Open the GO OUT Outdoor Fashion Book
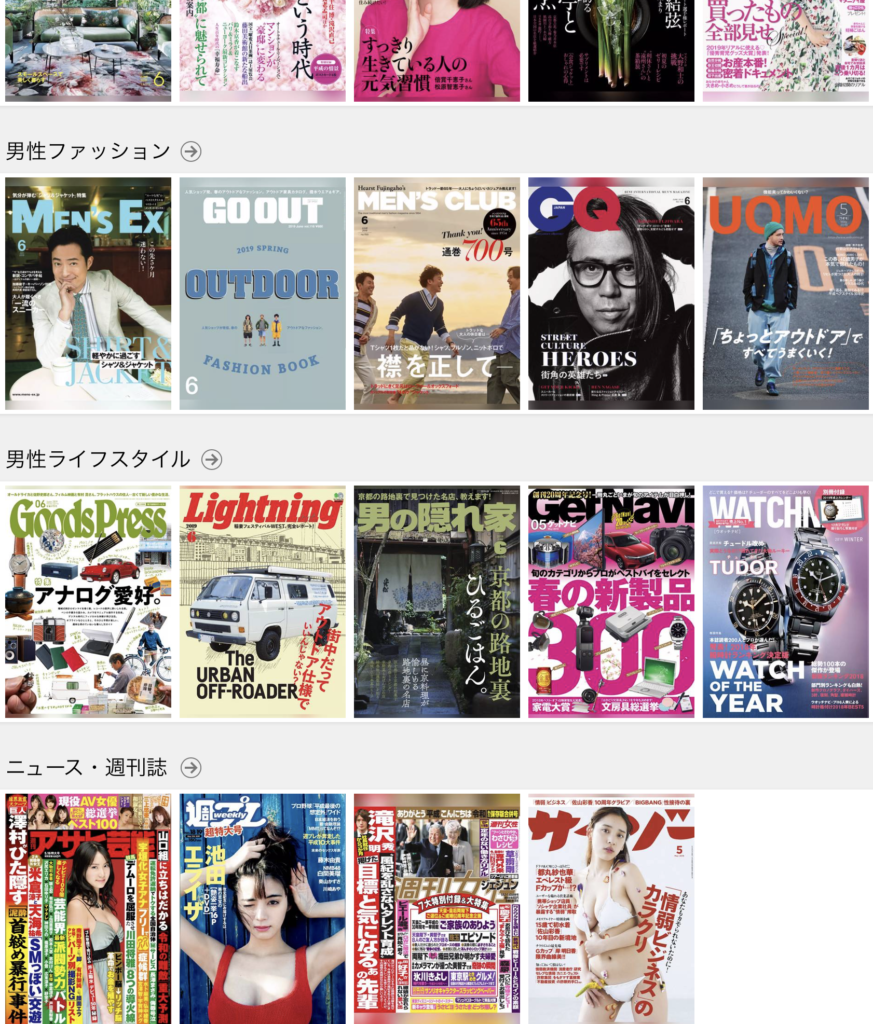 pos(262,294)
